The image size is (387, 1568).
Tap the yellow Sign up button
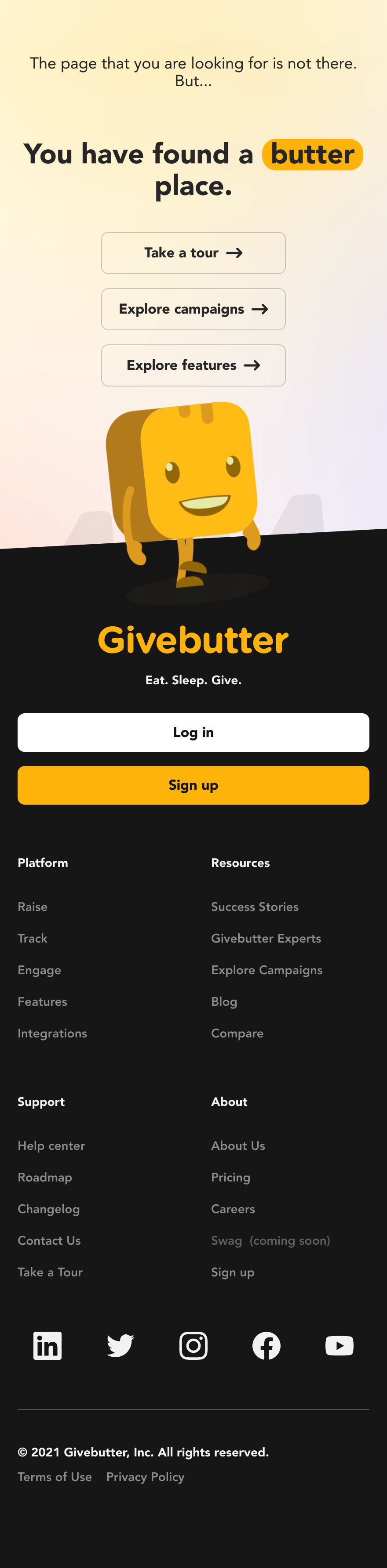click(193, 785)
